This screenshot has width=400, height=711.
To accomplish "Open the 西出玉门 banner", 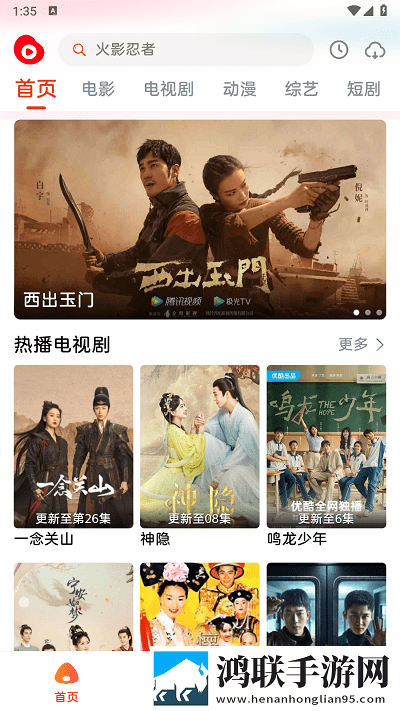I will [x=200, y=219].
